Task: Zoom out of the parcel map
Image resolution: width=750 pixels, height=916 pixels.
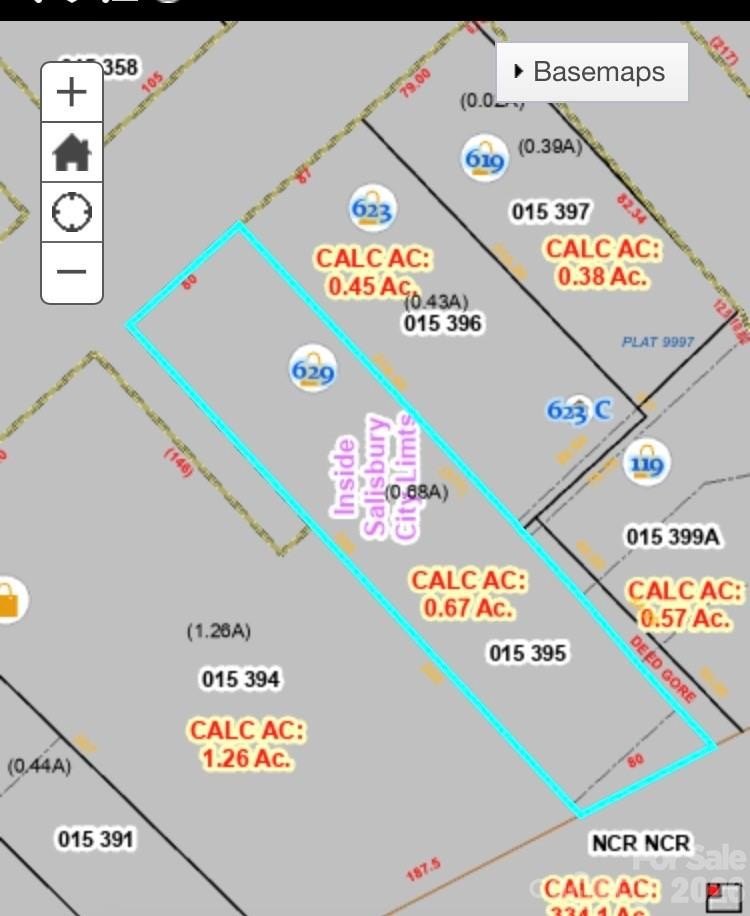Action: (72, 271)
